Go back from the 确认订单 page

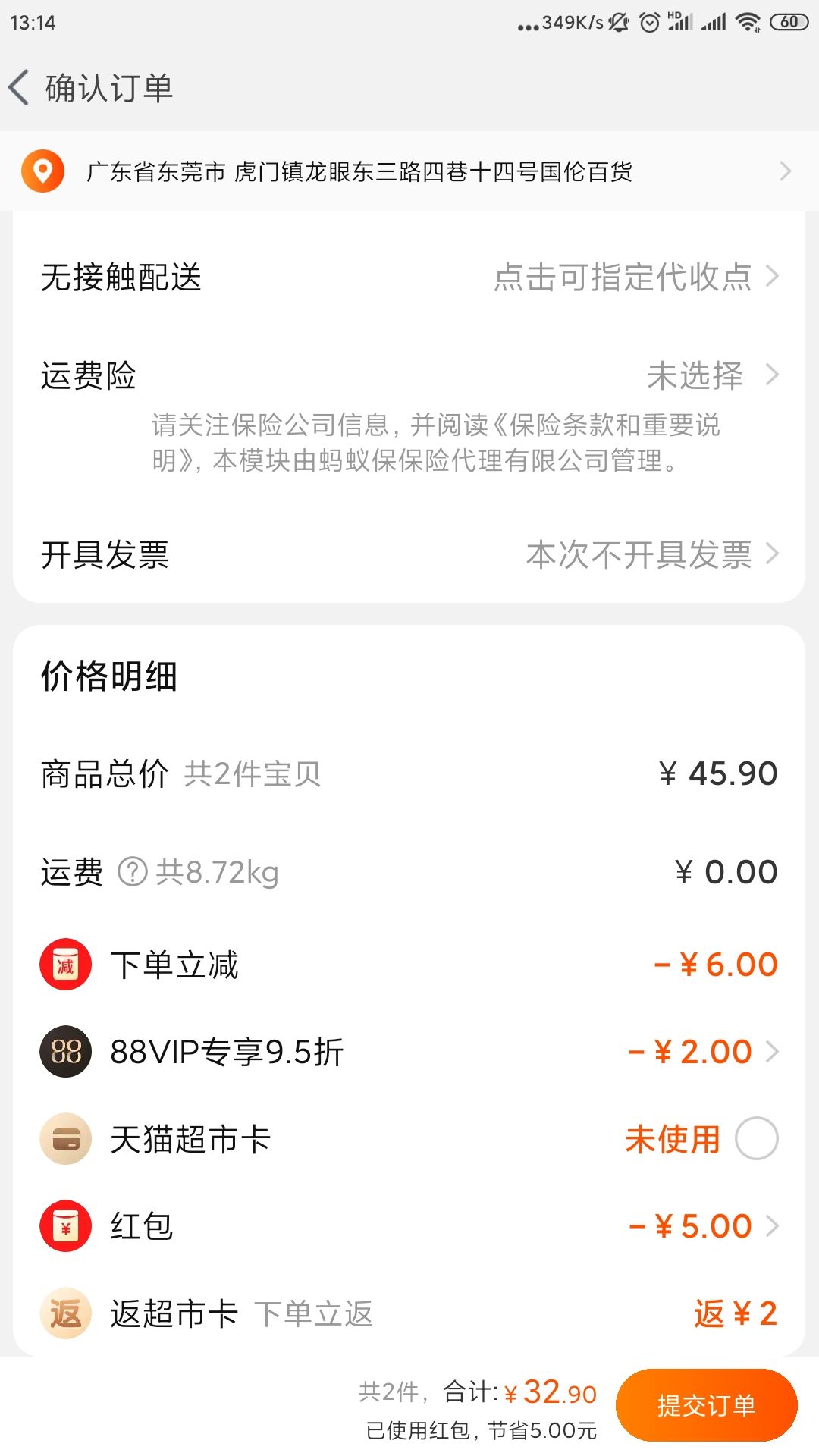click(x=20, y=88)
